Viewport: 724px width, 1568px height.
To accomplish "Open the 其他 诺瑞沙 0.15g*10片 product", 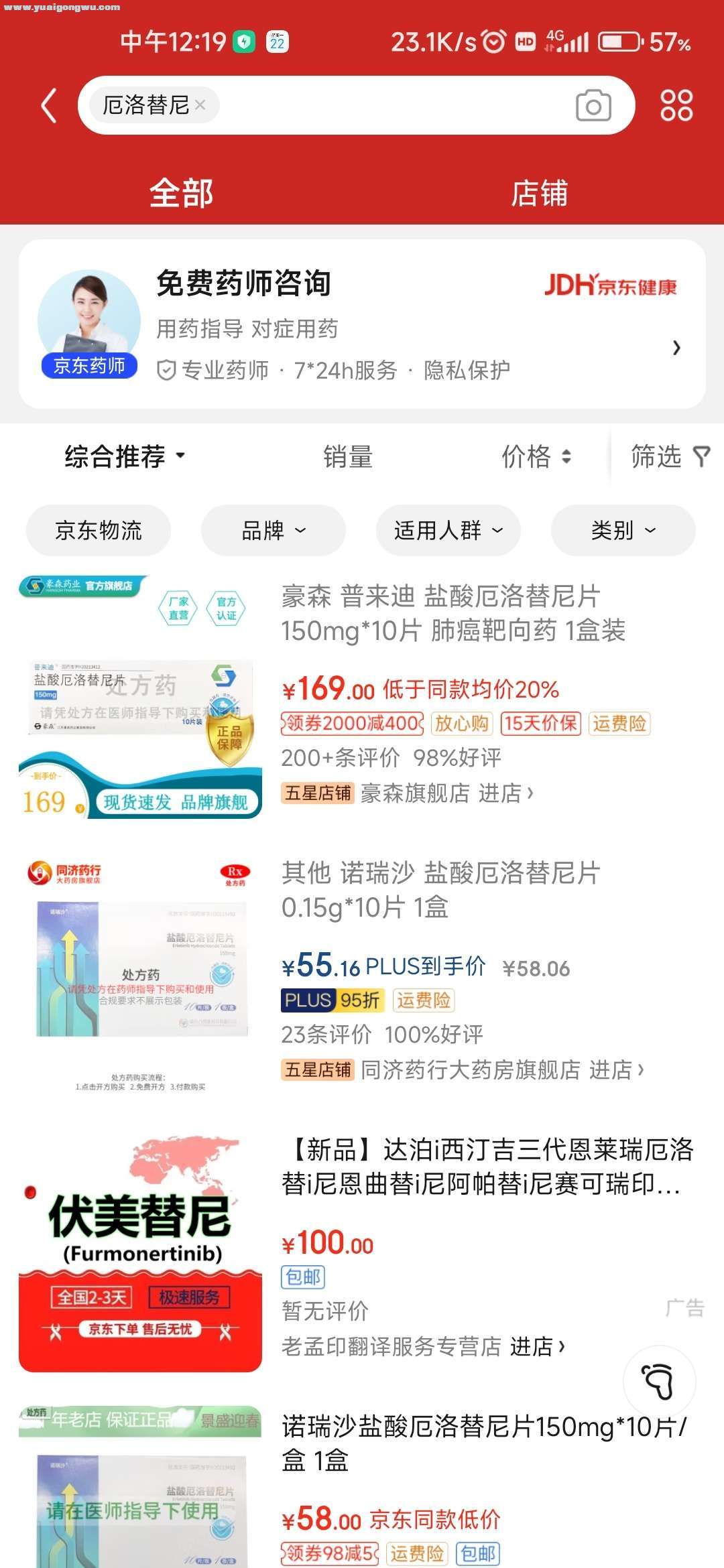I will pyautogui.click(x=440, y=890).
